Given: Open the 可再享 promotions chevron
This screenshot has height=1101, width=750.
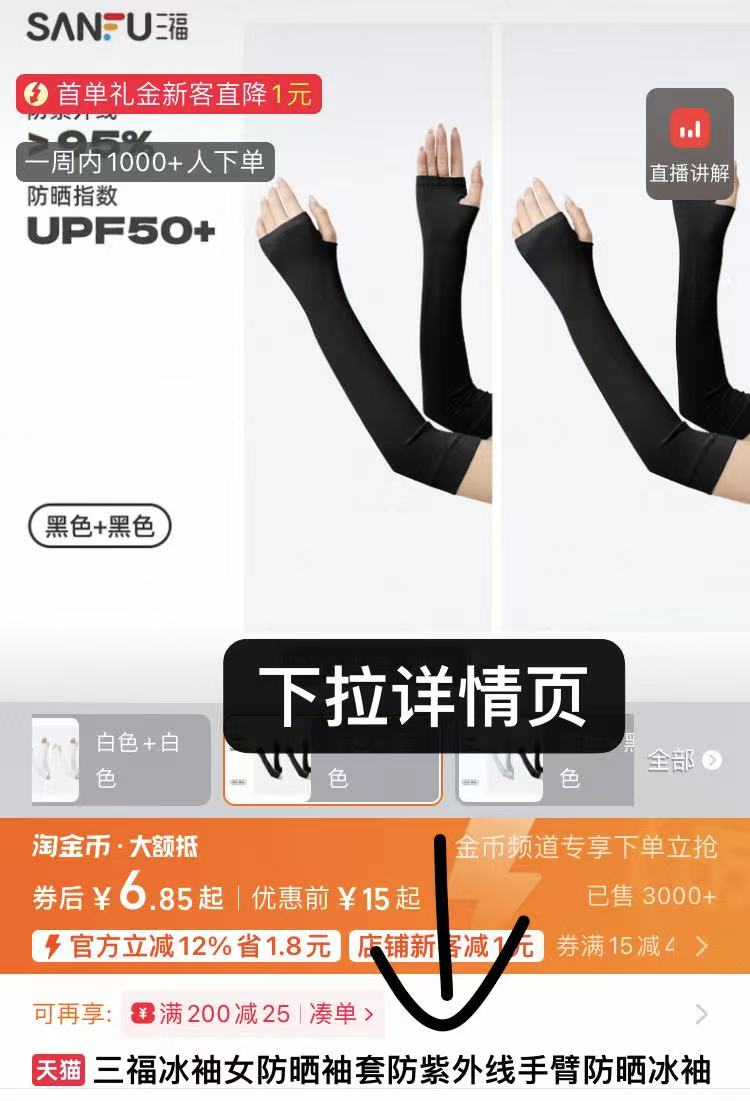Looking at the screenshot, I should 701,1015.
